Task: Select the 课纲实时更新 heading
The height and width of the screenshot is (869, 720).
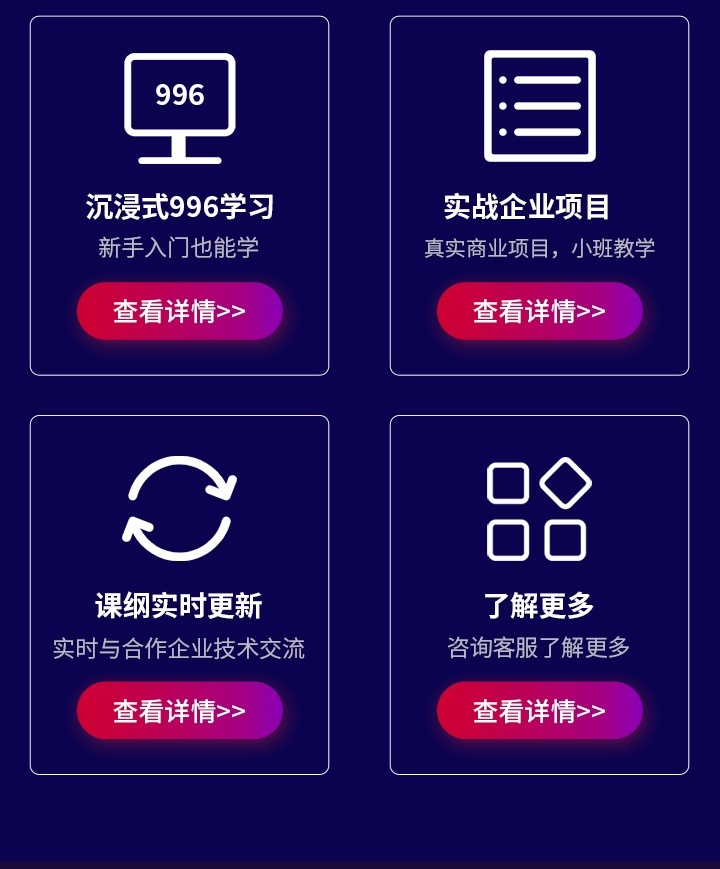Action: coord(180,604)
